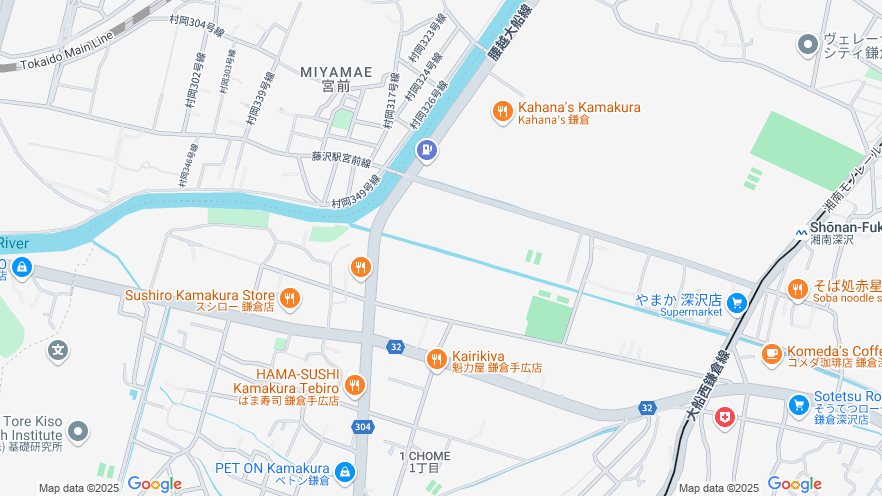Open Kahana's Kamakura restaurant marker
Image resolution: width=882 pixels, height=496 pixels.
pyautogui.click(x=503, y=112)
